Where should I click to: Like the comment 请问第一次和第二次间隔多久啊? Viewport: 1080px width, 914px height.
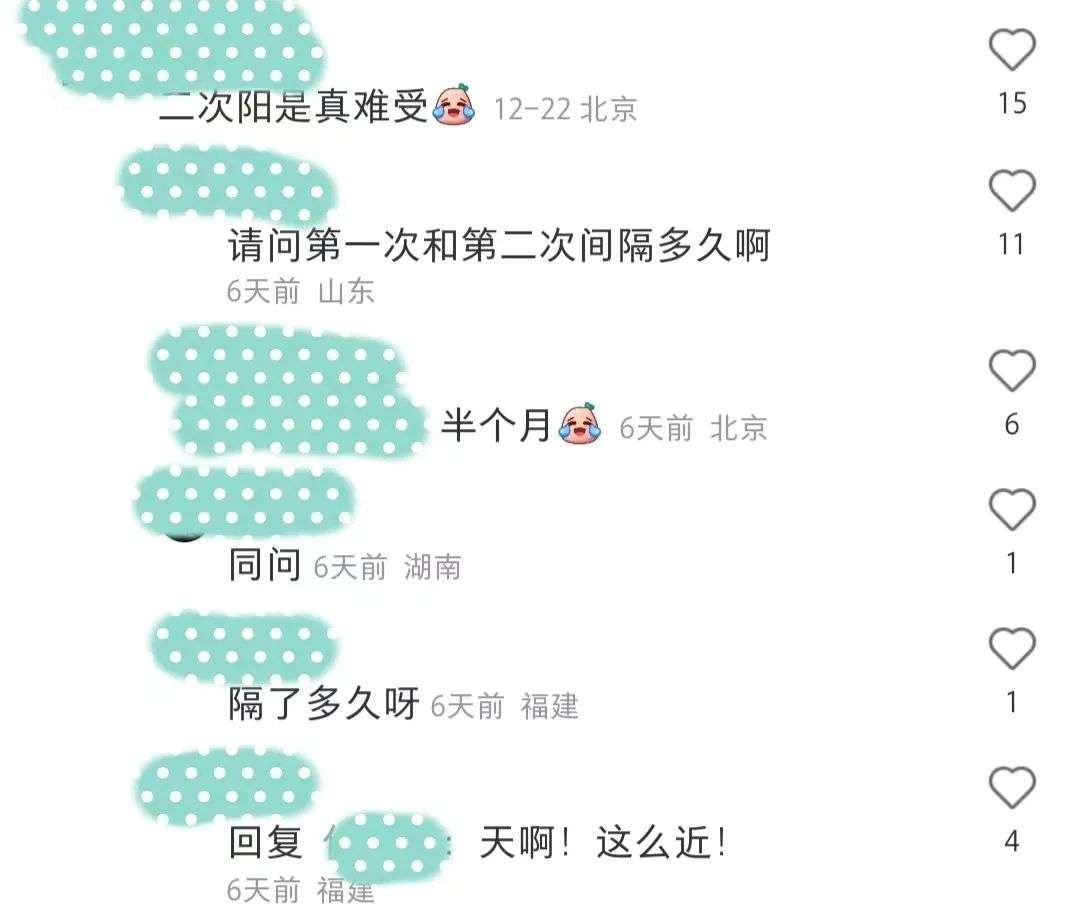click(1012, 190)
